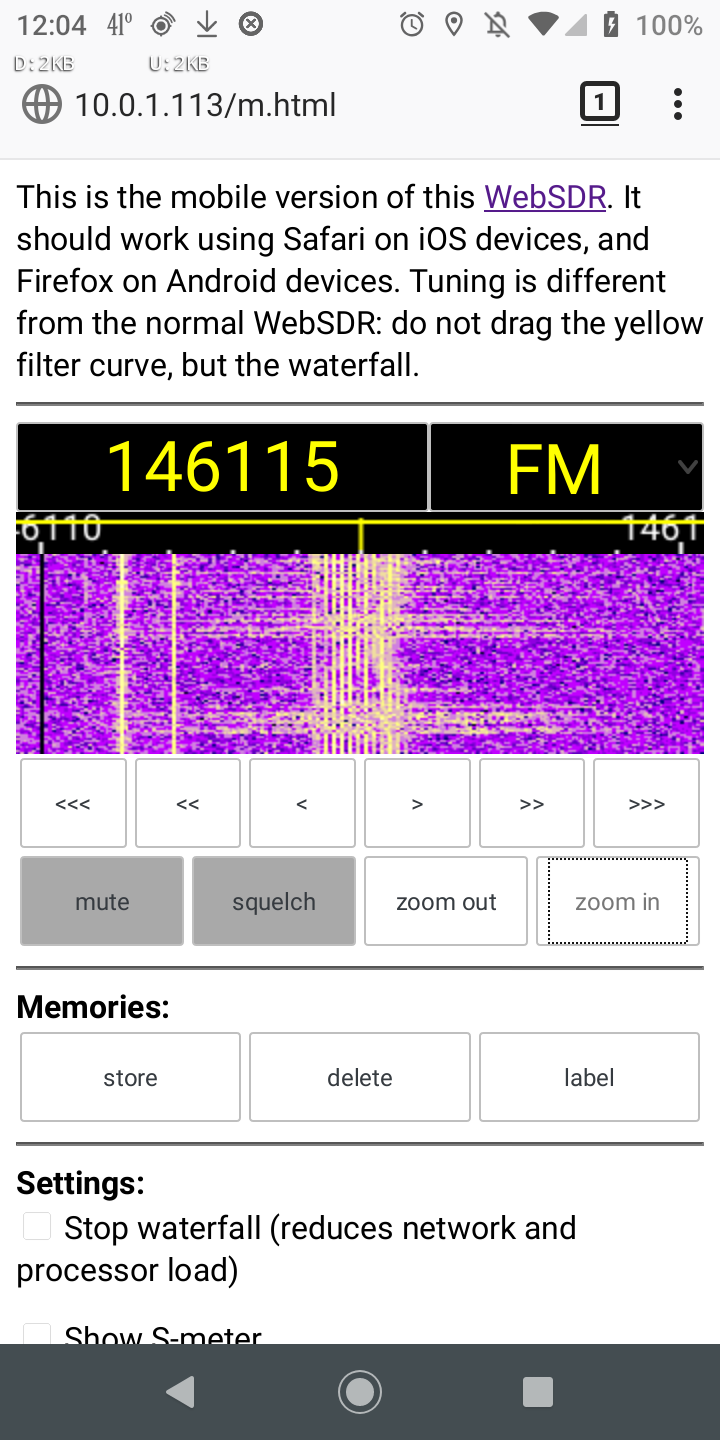Tune down with the <<< button
Screen dimensions: 720x1440
[73, 803]
